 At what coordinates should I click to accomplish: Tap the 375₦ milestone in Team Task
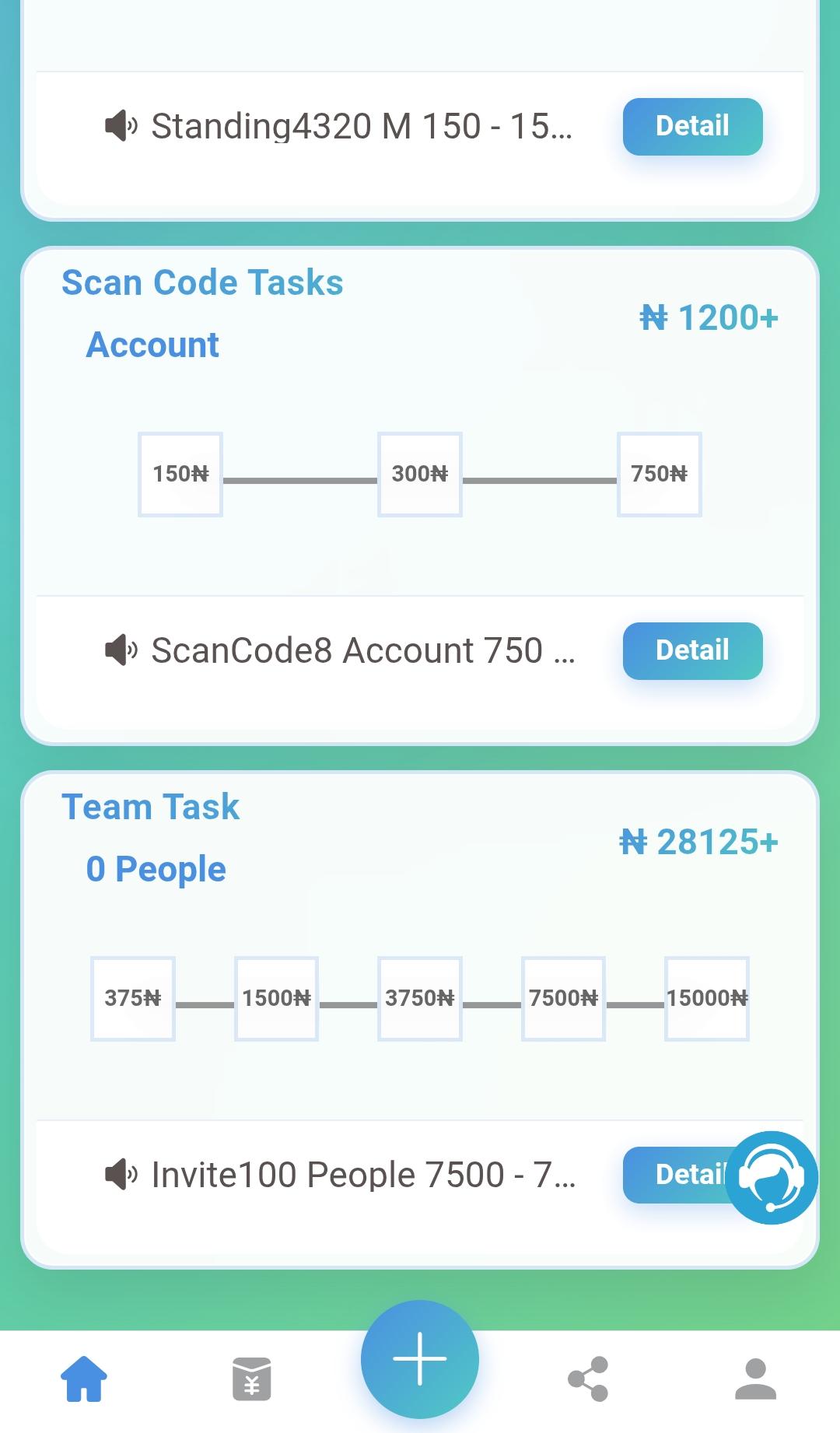tap(131, 998)
